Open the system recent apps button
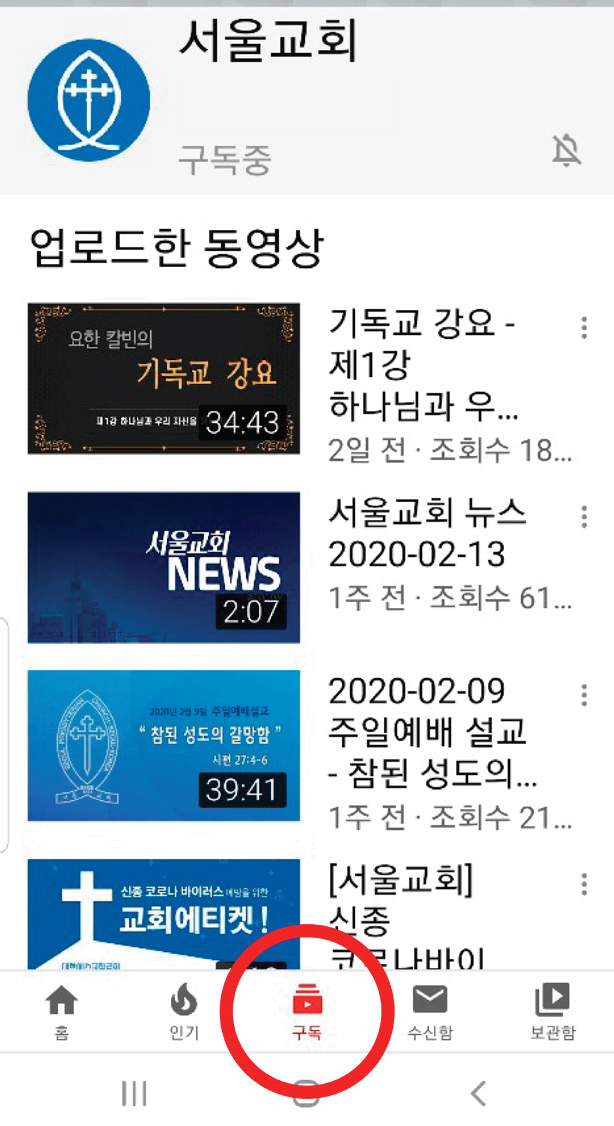614x1126 pixels. tap(134, 1094)
